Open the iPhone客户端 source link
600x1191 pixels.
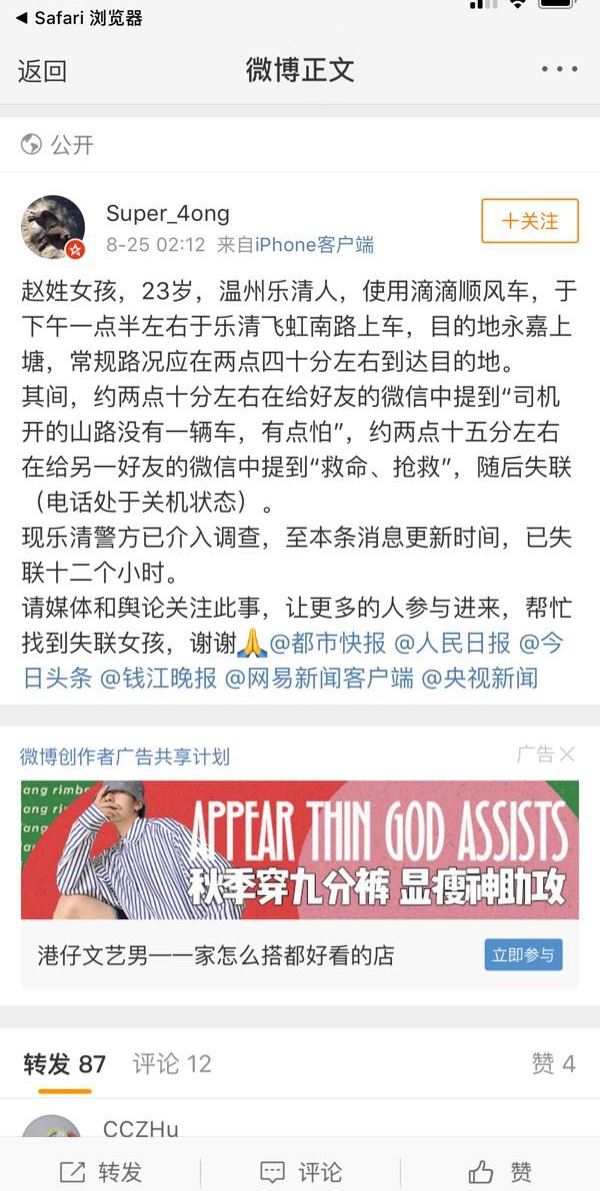tap(314, 245)
